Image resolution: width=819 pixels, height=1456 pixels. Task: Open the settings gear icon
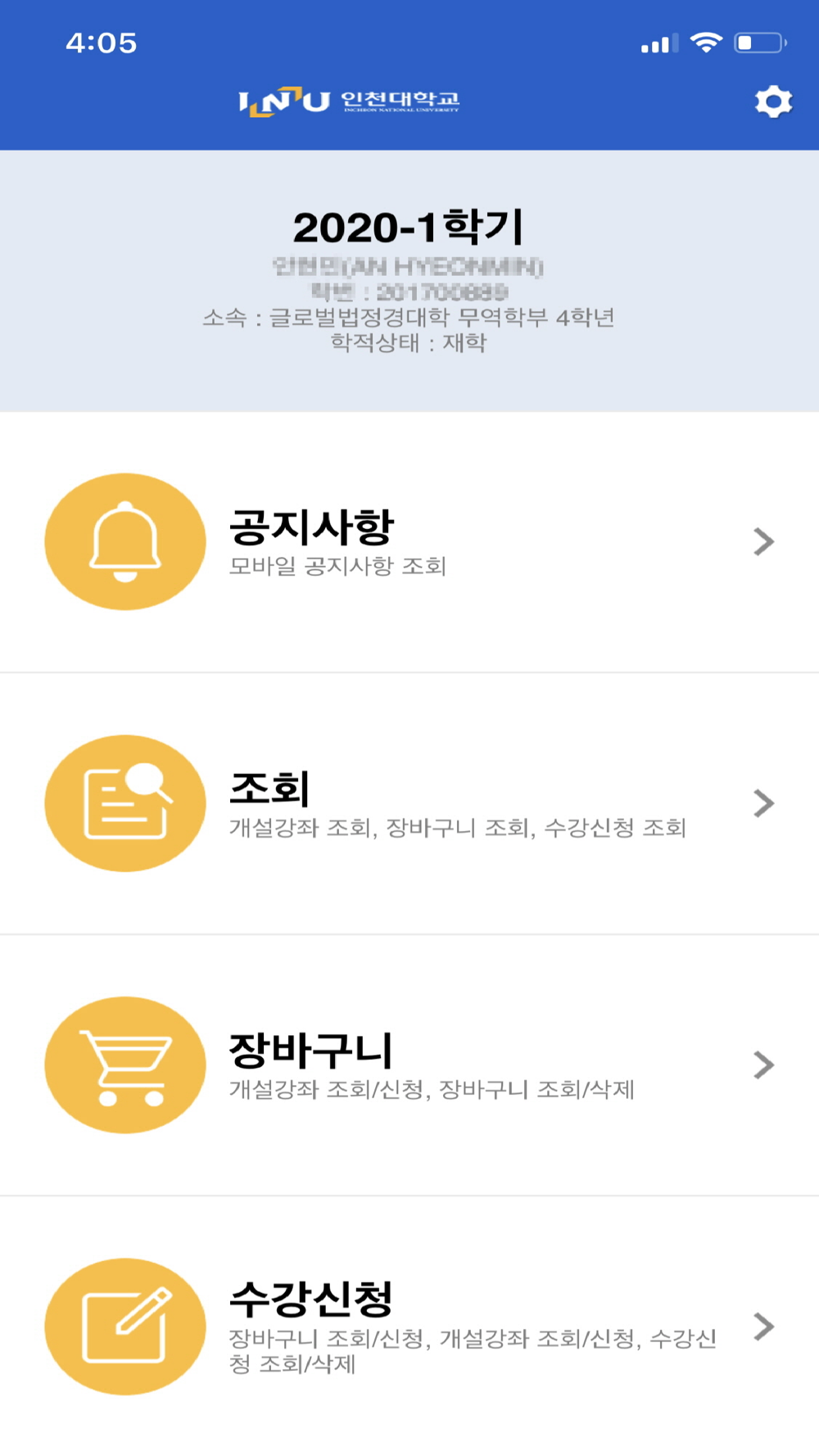(x=773, y=102)
